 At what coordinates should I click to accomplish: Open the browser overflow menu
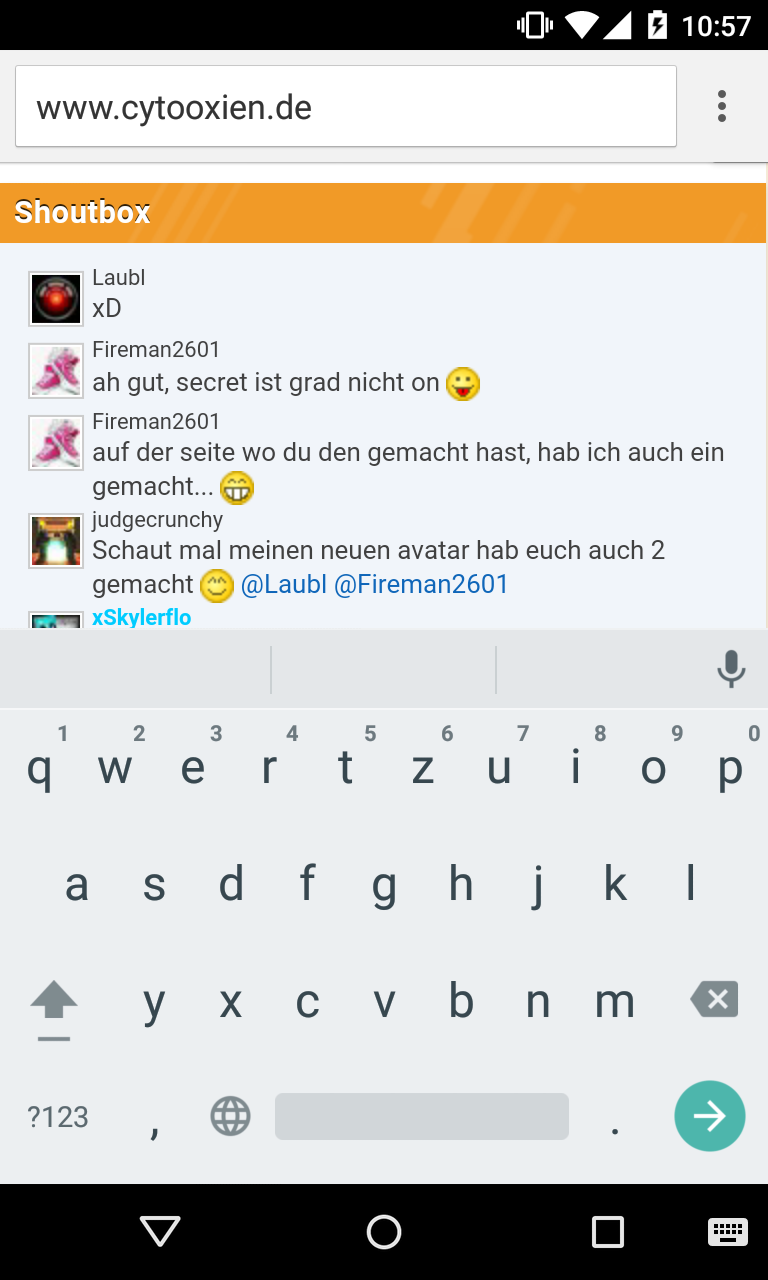pyautogui.click(x=721, y=107)
